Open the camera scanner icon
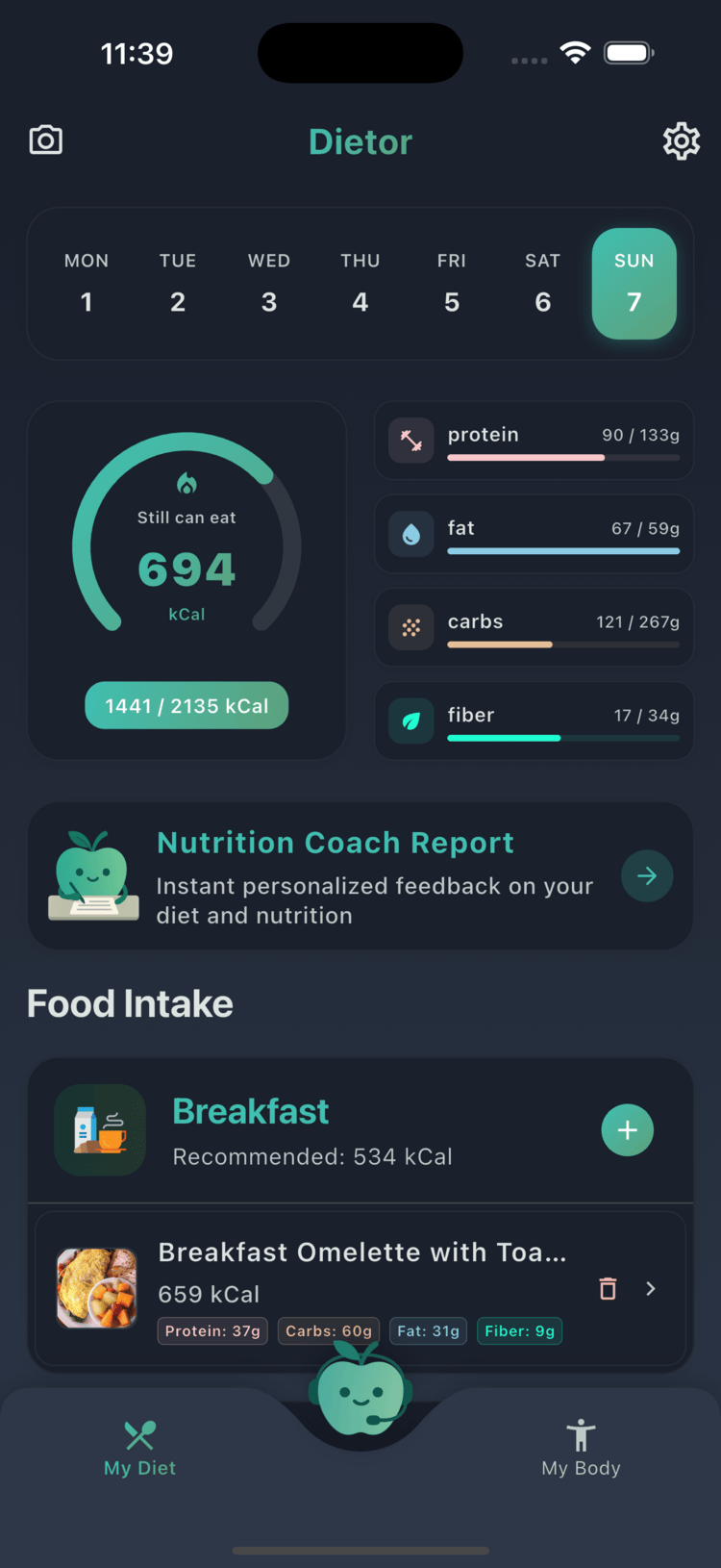Screen dimensions: 721x1568 45,139
